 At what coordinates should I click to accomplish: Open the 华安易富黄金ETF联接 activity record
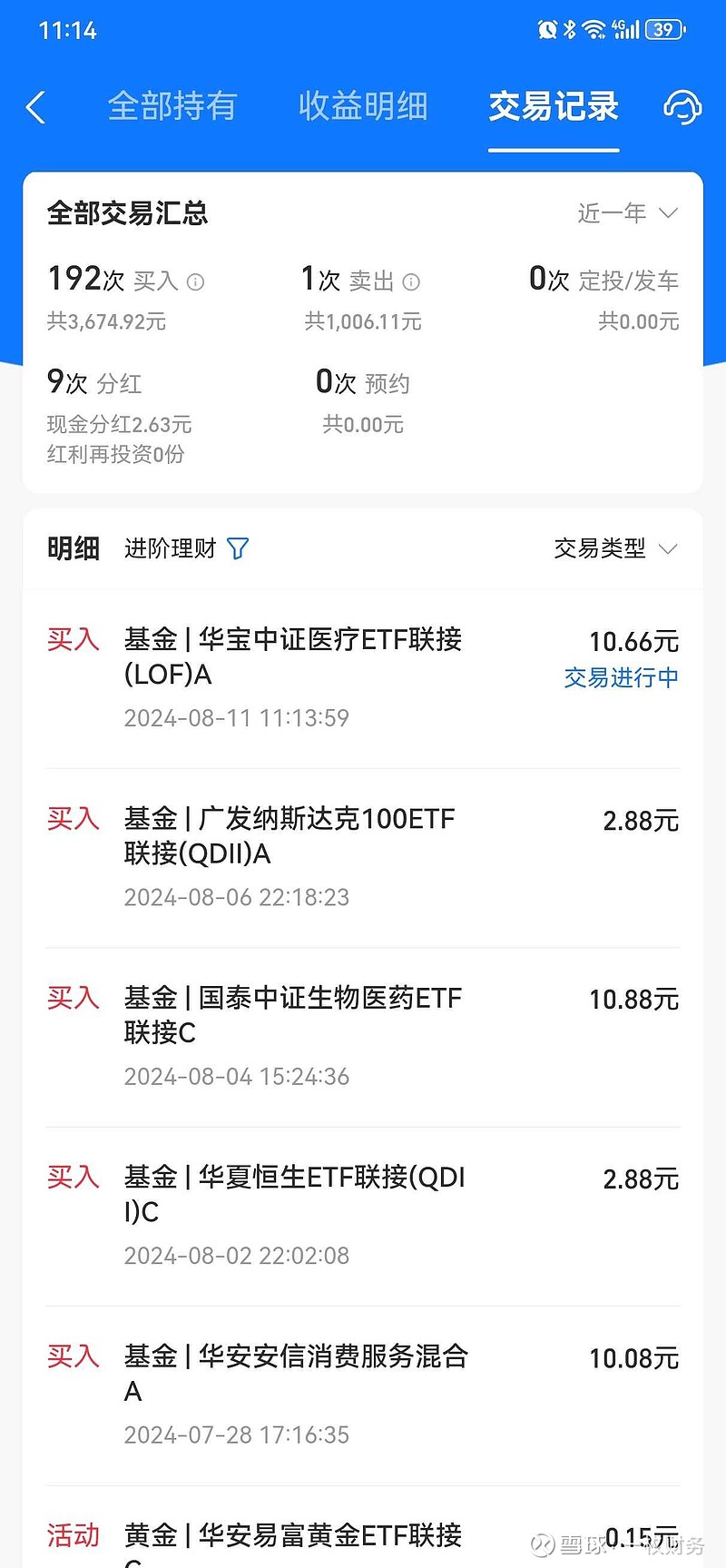tap(363, 1534)
